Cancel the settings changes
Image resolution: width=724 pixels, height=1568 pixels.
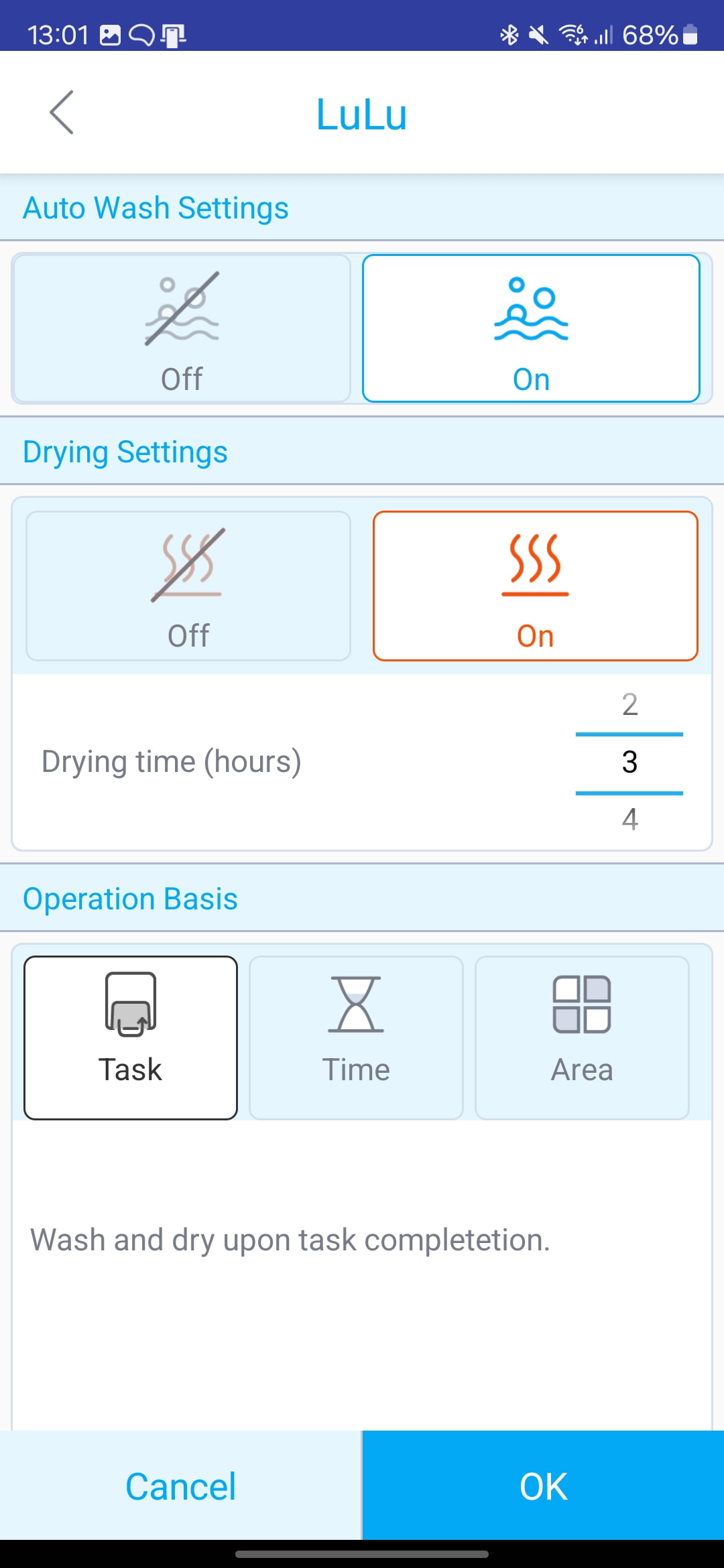180,1486
